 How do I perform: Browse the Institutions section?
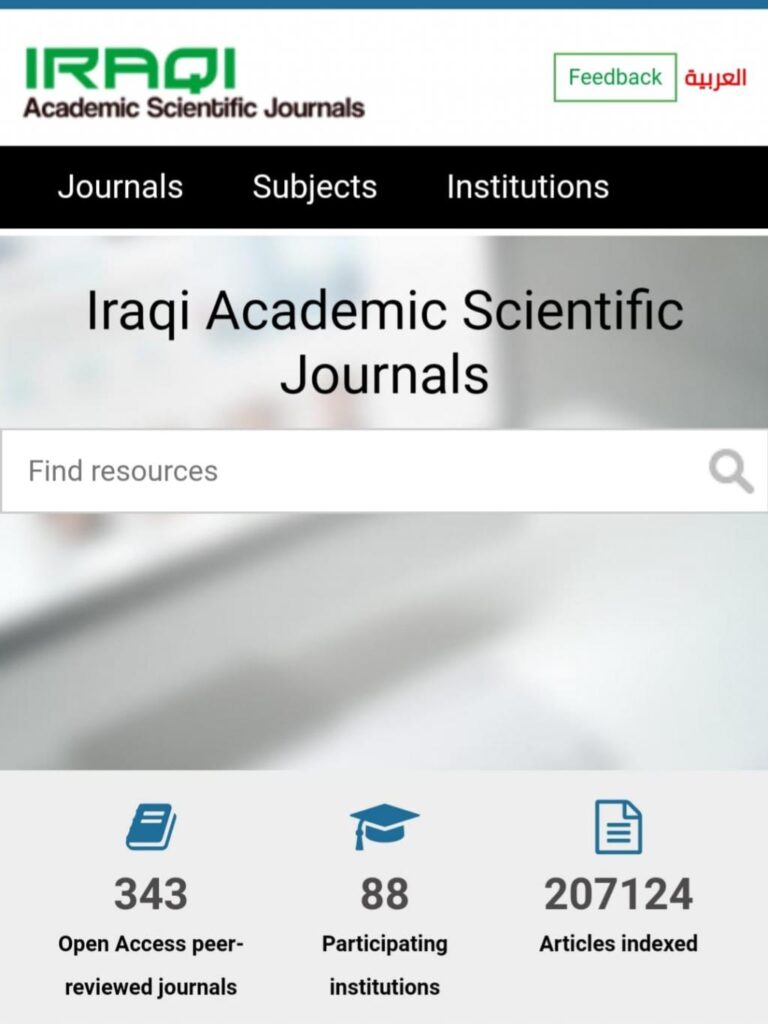tap(527, 187)
